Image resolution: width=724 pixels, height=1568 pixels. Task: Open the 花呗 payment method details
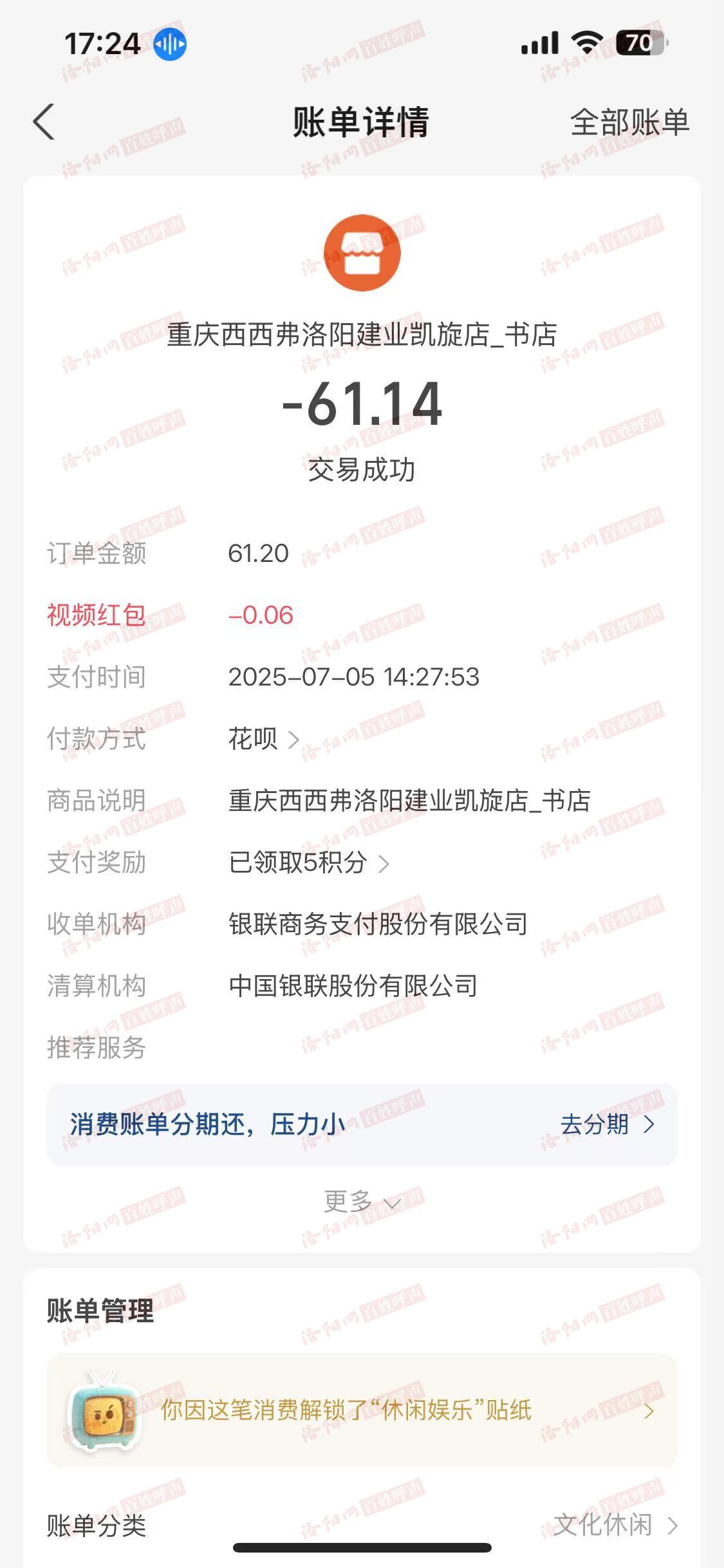tap(264, 739)
